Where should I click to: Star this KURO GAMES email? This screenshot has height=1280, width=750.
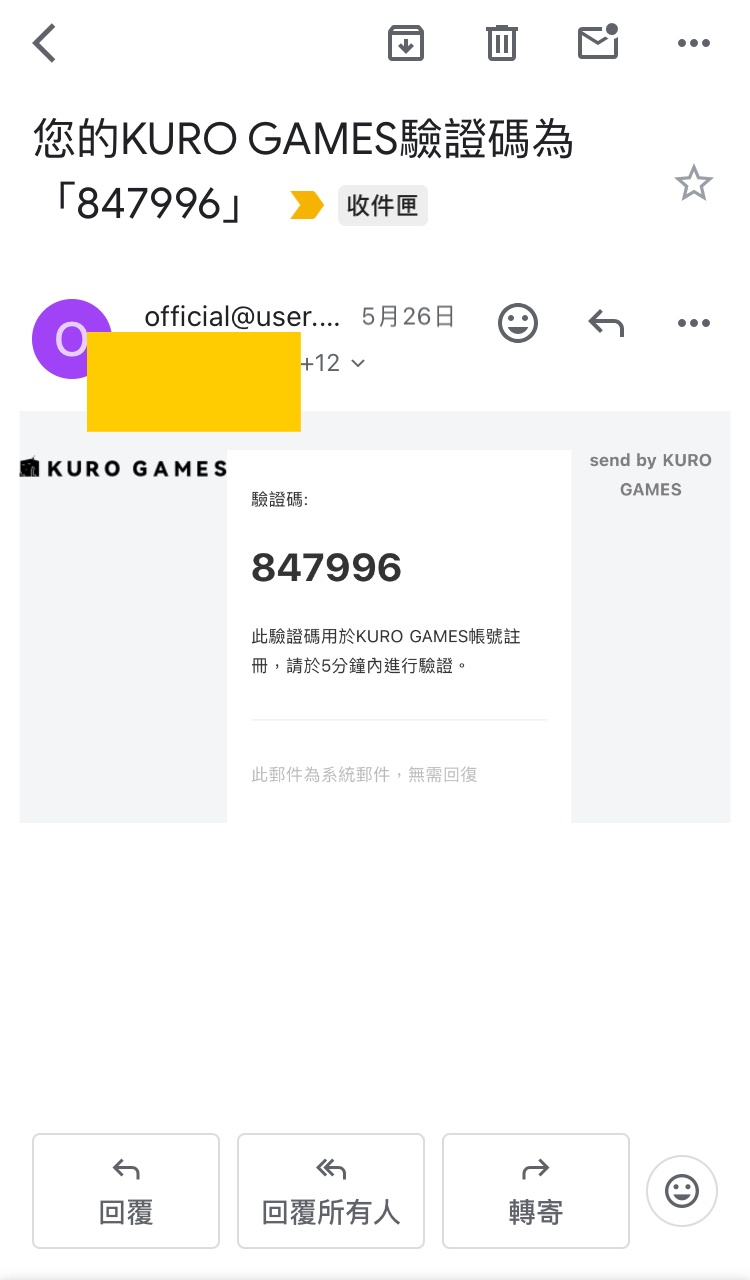point(693,184)
